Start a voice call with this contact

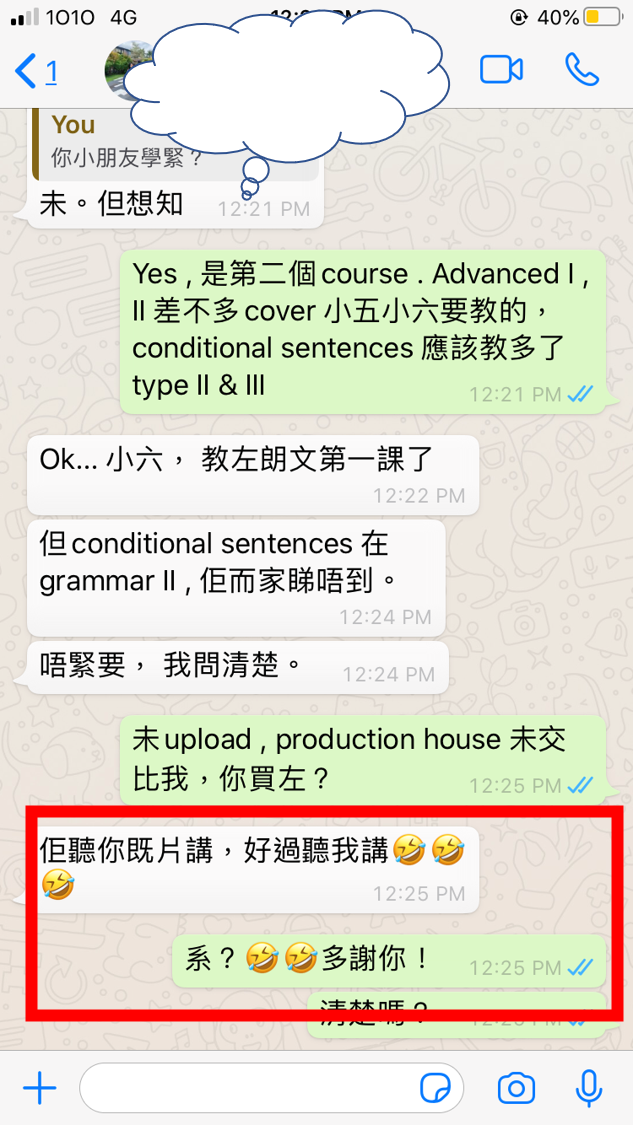[x=581, y=69]
